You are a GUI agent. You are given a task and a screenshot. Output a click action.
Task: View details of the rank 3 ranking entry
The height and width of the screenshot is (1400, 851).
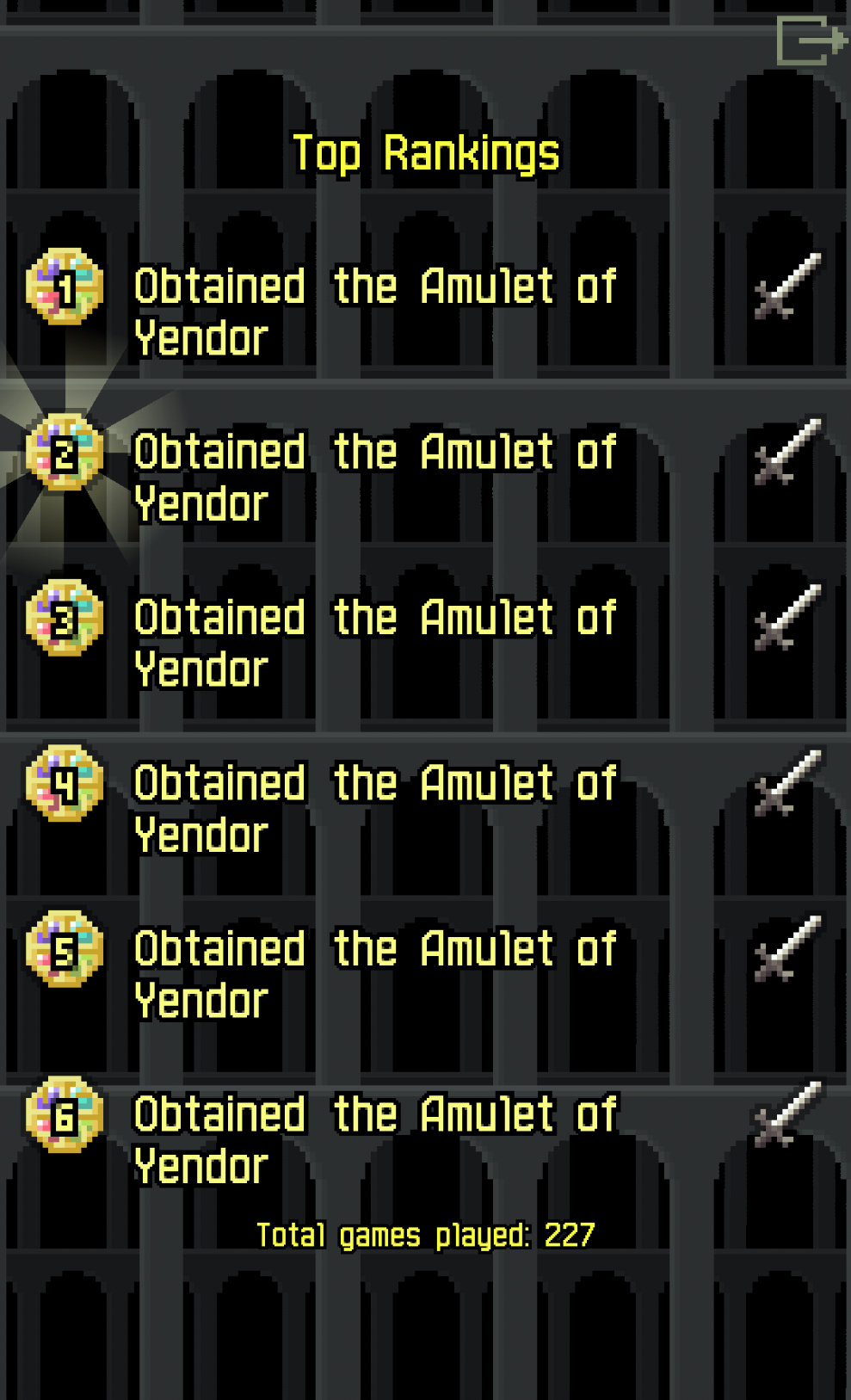[374, 642]
